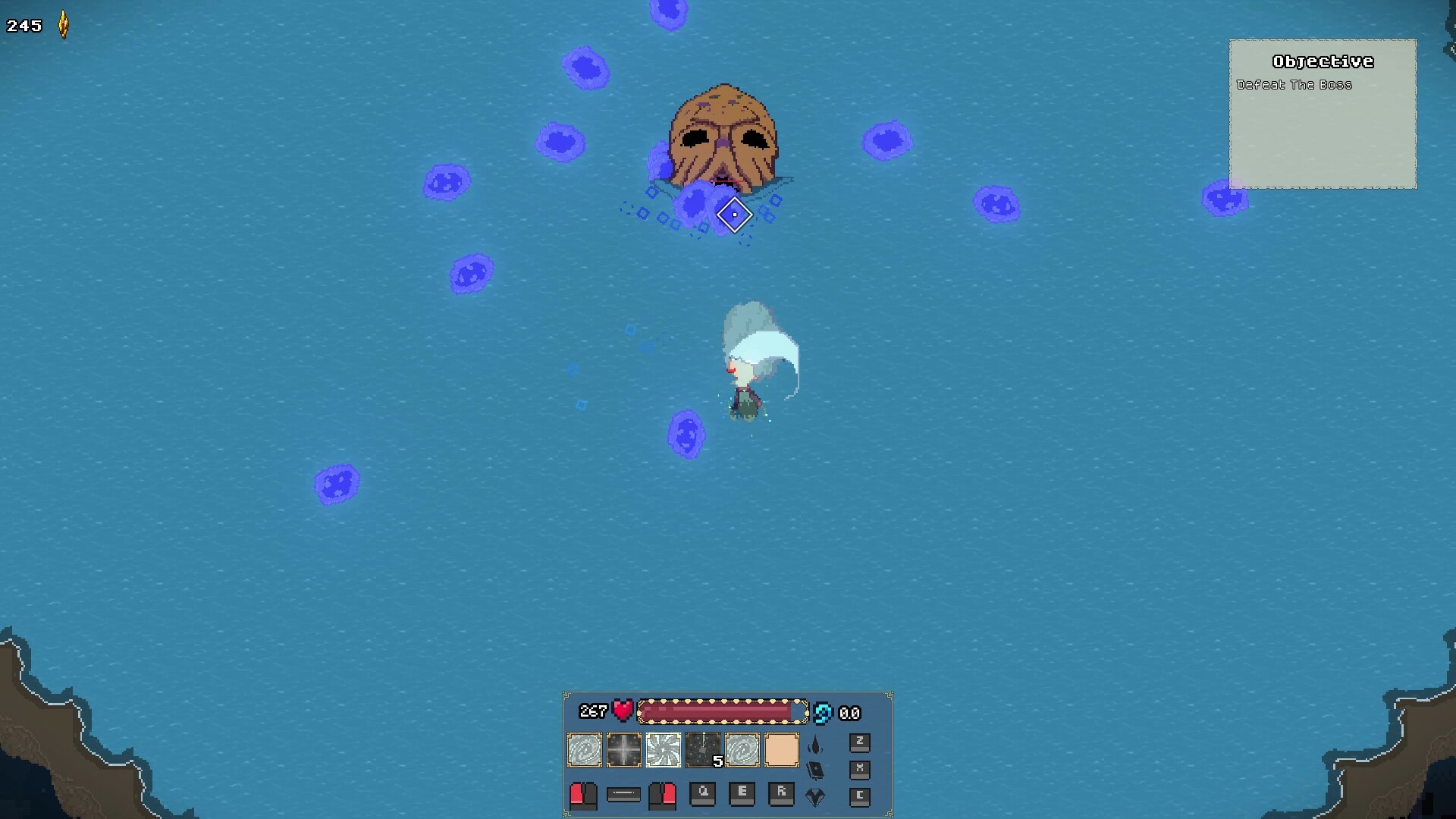Open the book icon beside the X key

[815, 770]
